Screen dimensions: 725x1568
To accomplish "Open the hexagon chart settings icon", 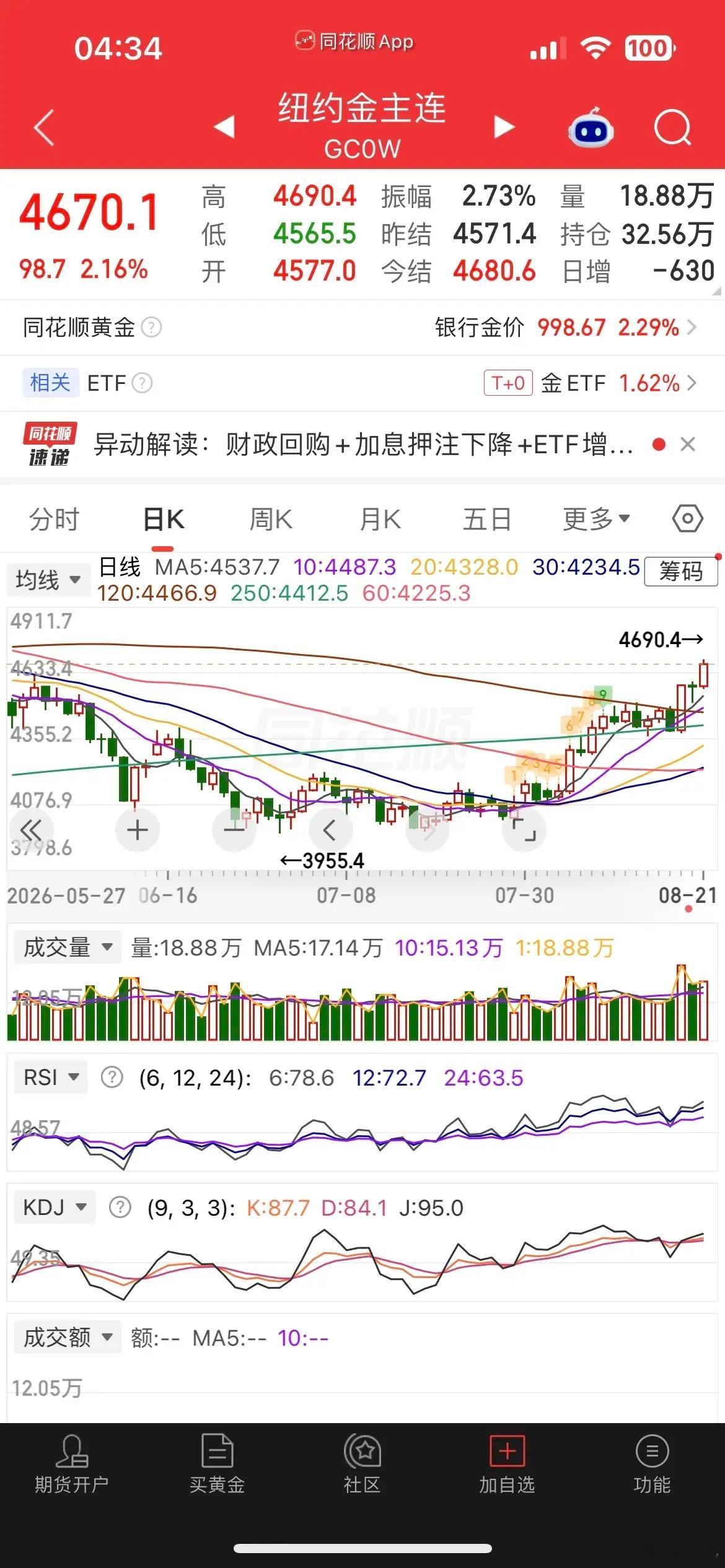I will click(687, 518).
